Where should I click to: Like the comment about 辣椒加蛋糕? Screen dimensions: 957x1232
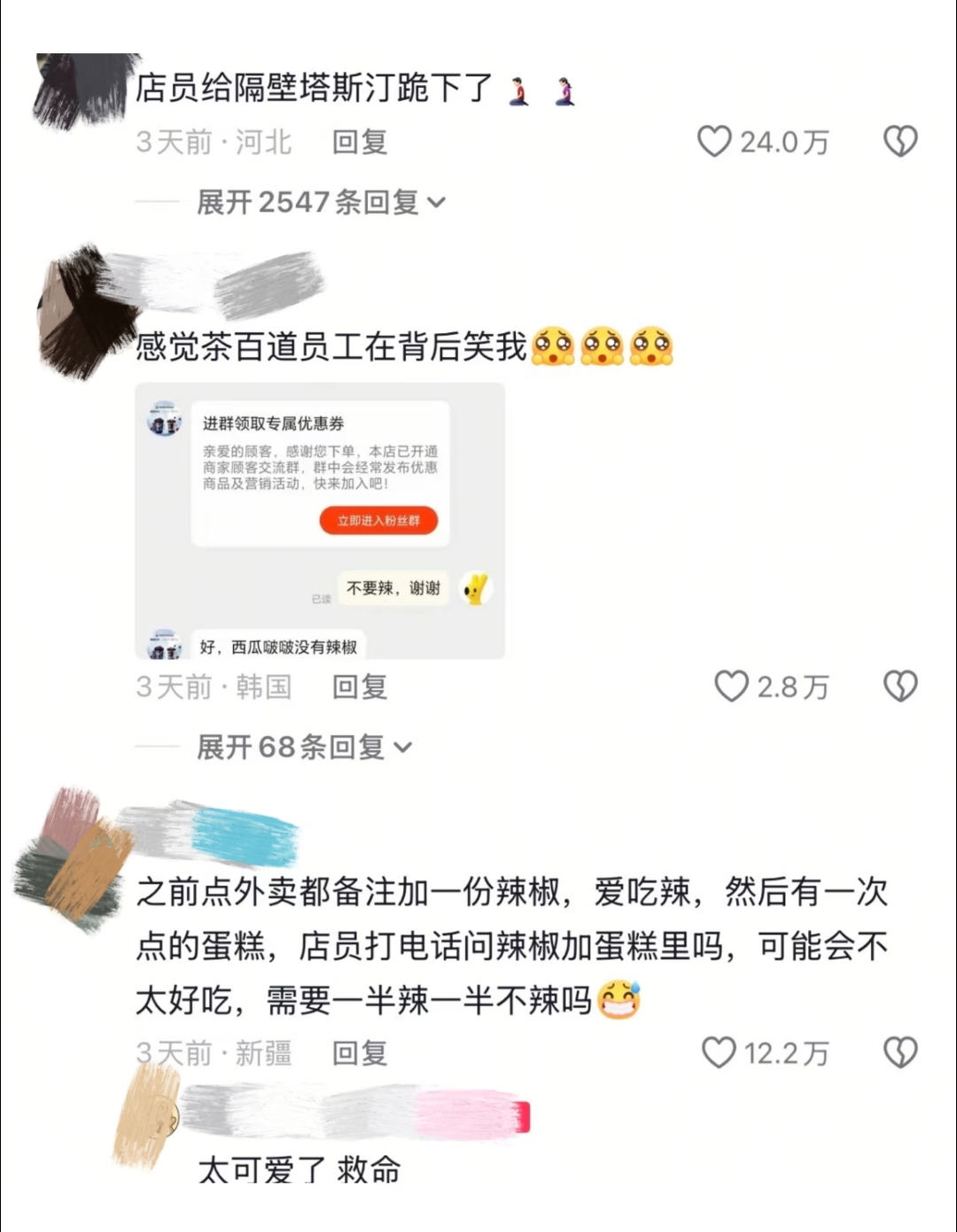[719, 1053]
